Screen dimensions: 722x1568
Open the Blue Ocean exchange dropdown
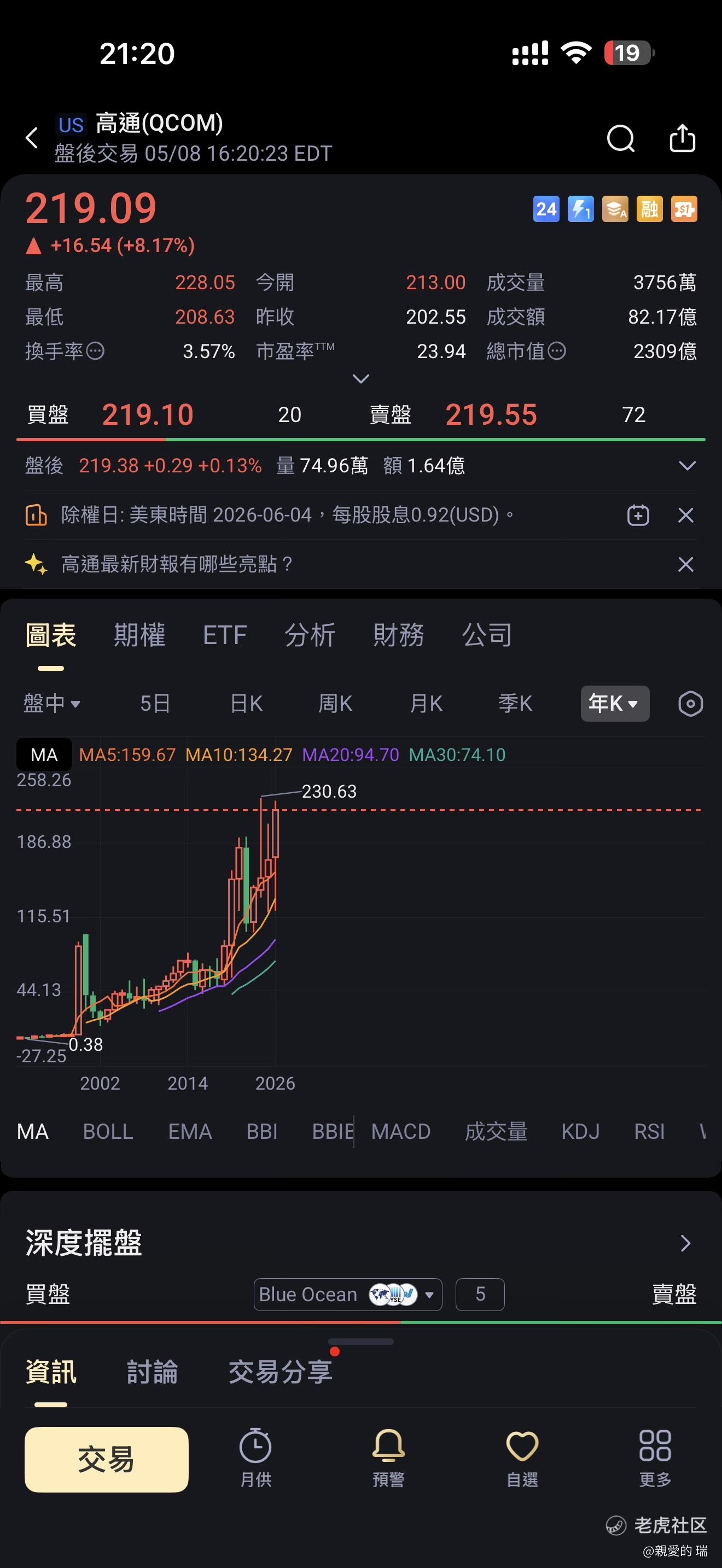tap(348, 1294)
